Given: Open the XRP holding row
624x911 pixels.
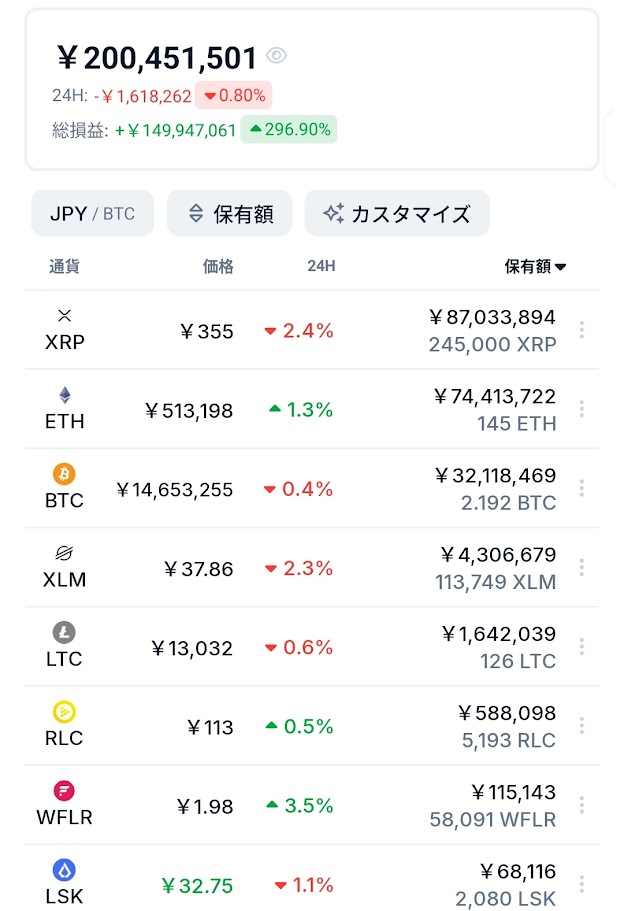Looking at the screenshot, I should click(x=300, y=330).
